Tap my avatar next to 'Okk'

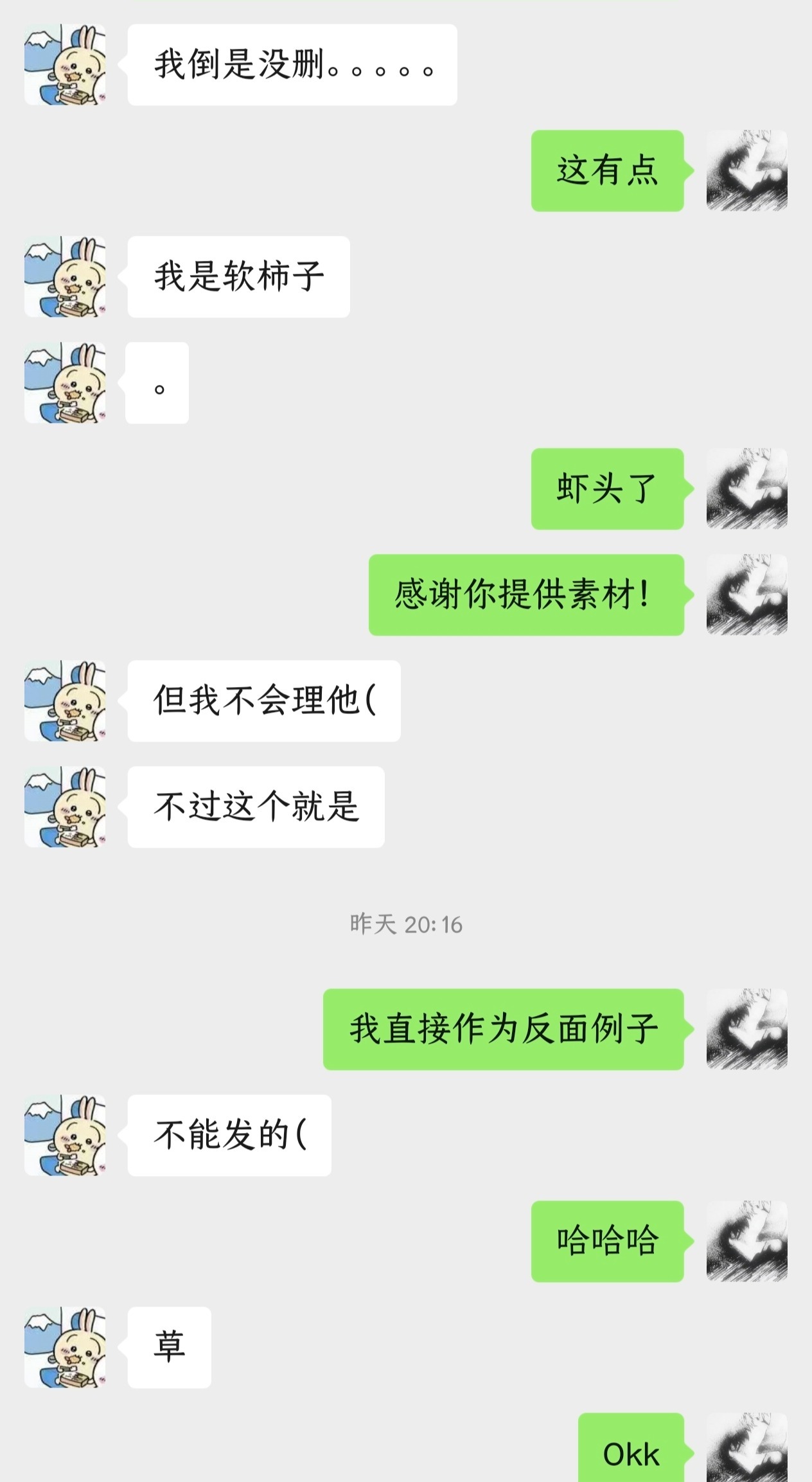point(746,1449)
